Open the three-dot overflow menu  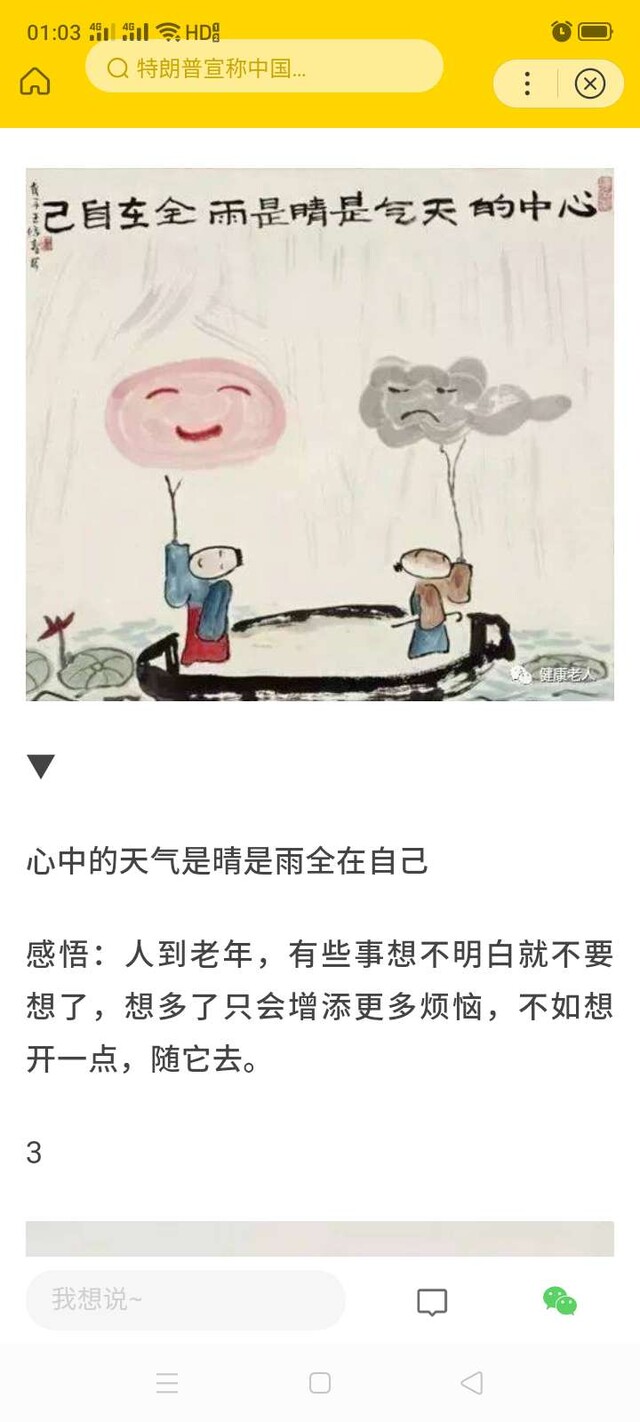point(527,84)
